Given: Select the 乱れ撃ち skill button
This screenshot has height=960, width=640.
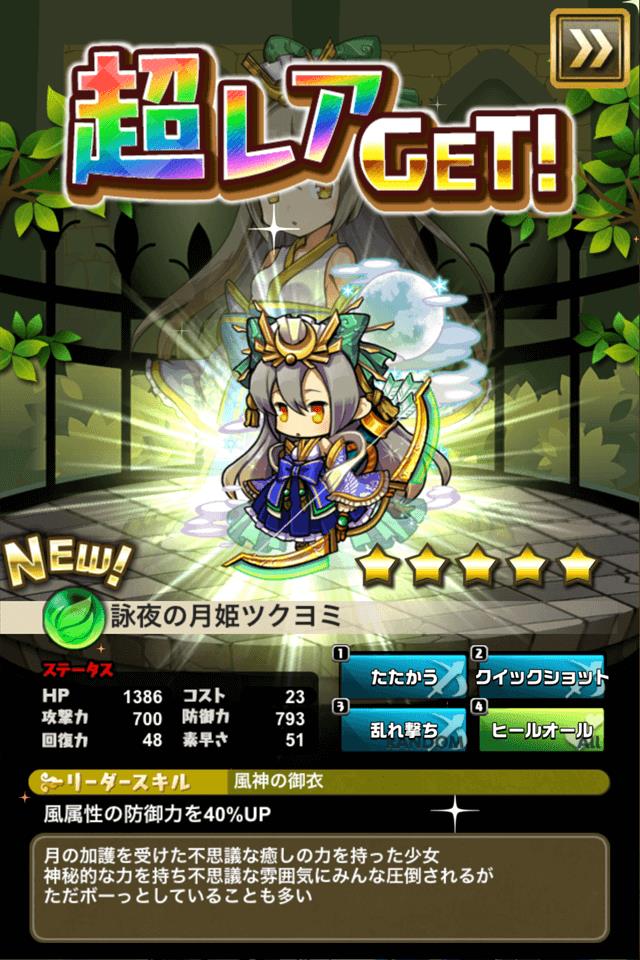Looking at the screenshot, I should tap(403, 729).
